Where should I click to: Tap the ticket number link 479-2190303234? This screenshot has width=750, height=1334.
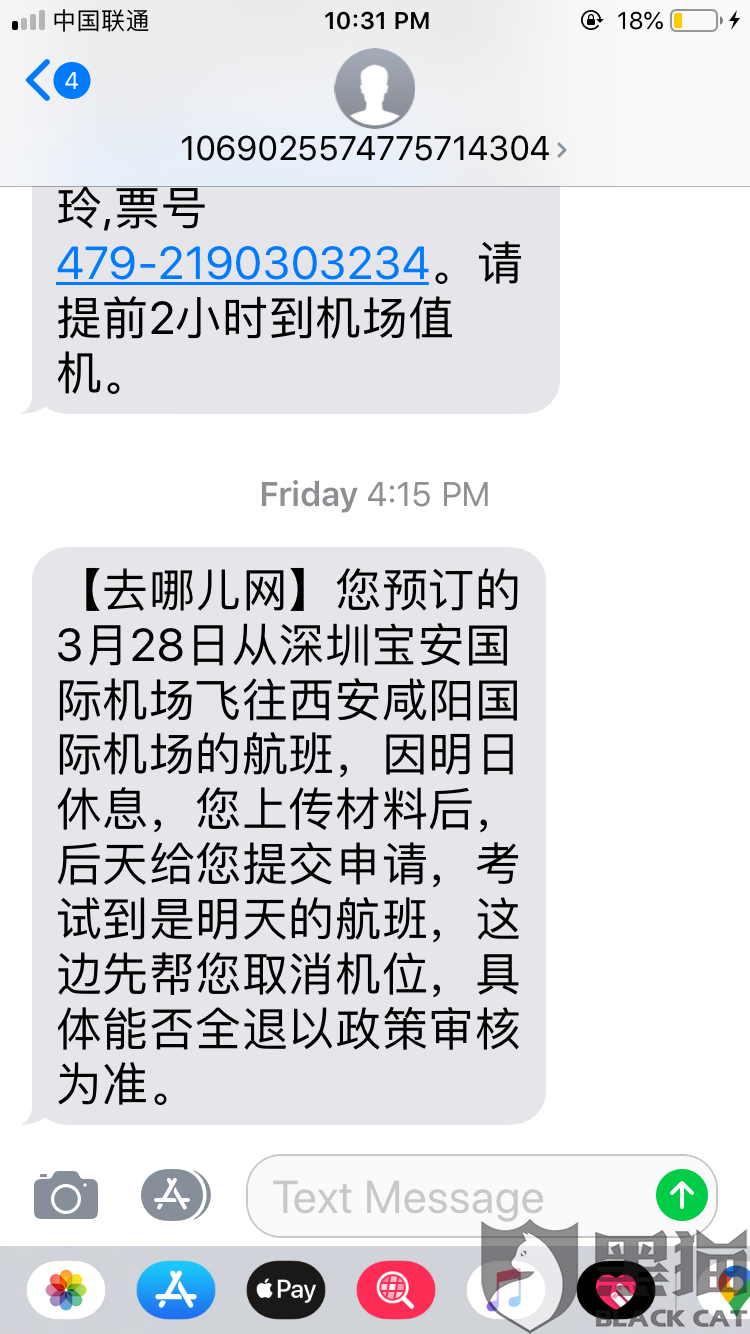point(243,263)
